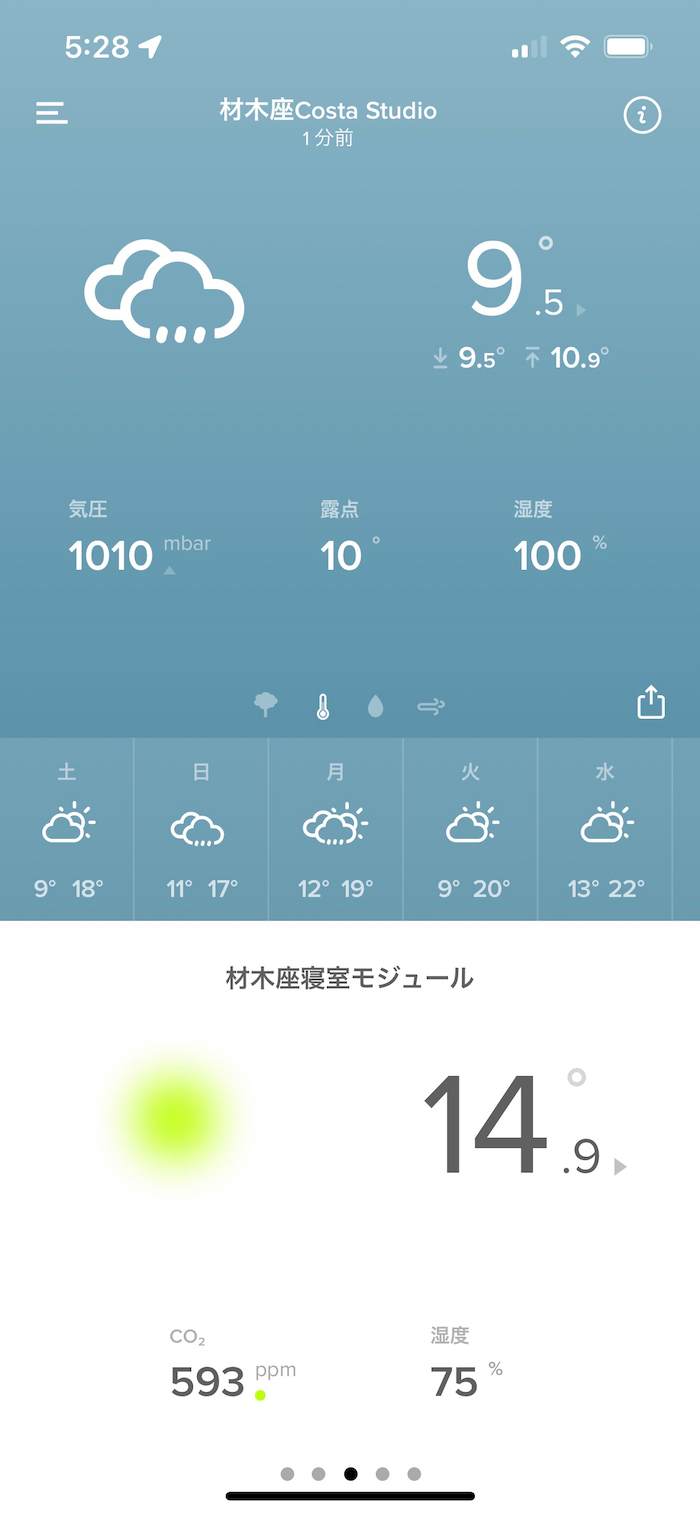The width and height of the screenshot is (700, 1515).
Task: Tap the page indicator dots
Action: tap(351, 1473)
